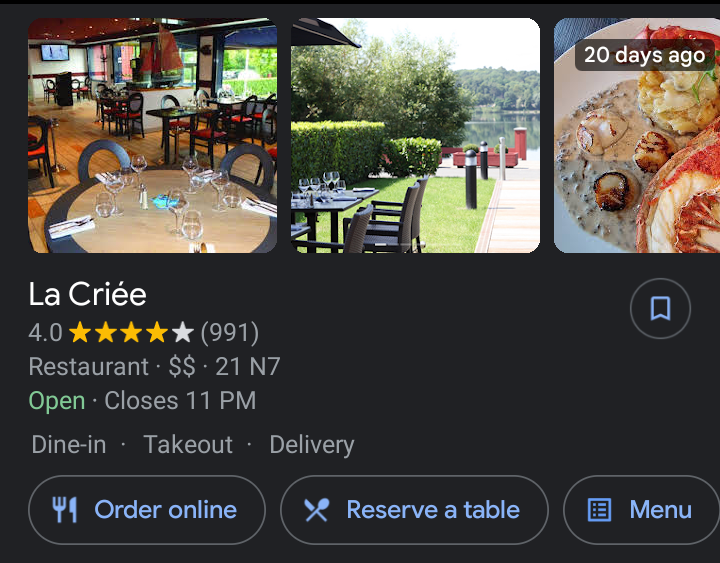This screenshot has height=563, width=720.
Task: Reserve a table at La Criée
Action: click(414, 510)
